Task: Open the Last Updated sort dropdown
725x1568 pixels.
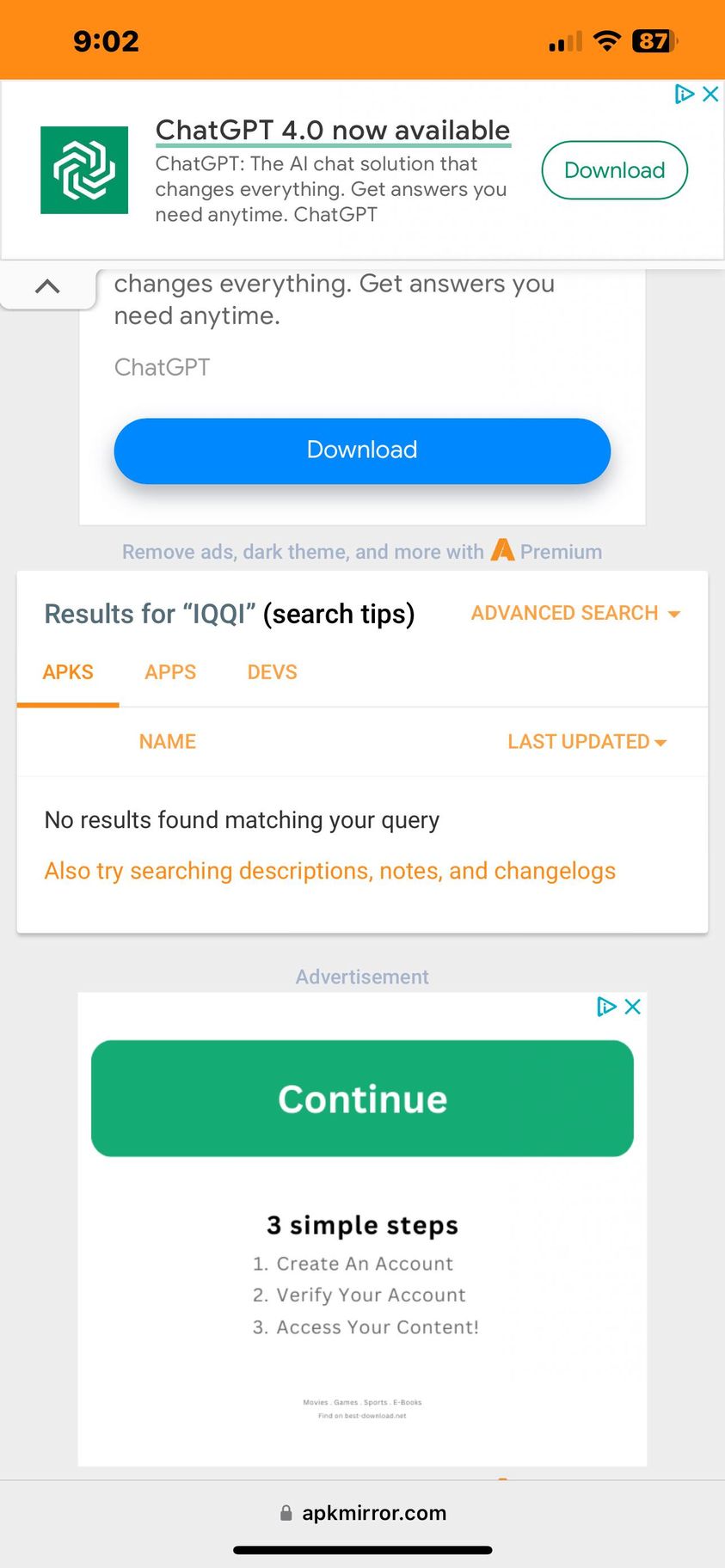Action: (587, 742)
